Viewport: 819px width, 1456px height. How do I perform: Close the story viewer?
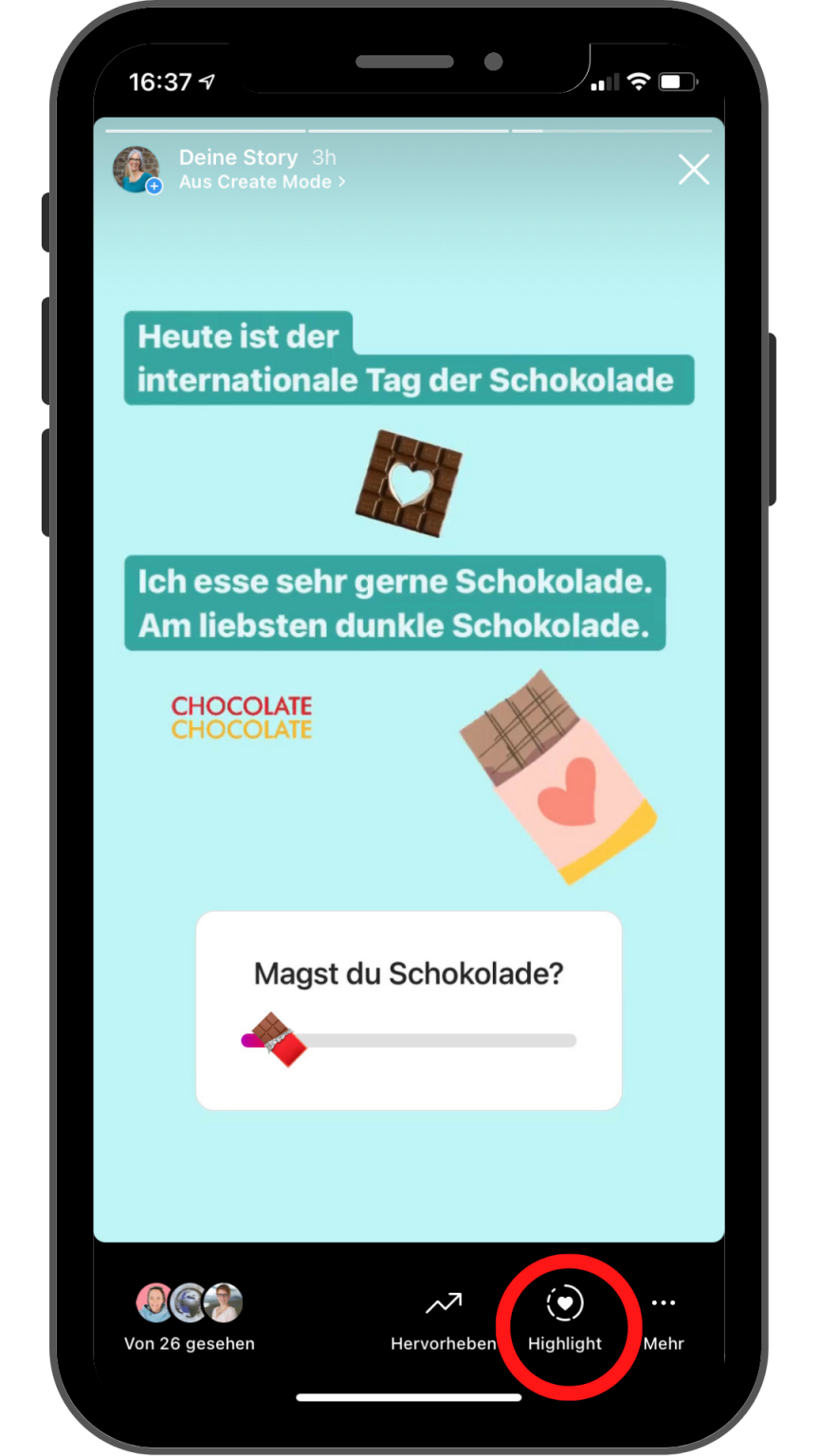tap(694, 170)
